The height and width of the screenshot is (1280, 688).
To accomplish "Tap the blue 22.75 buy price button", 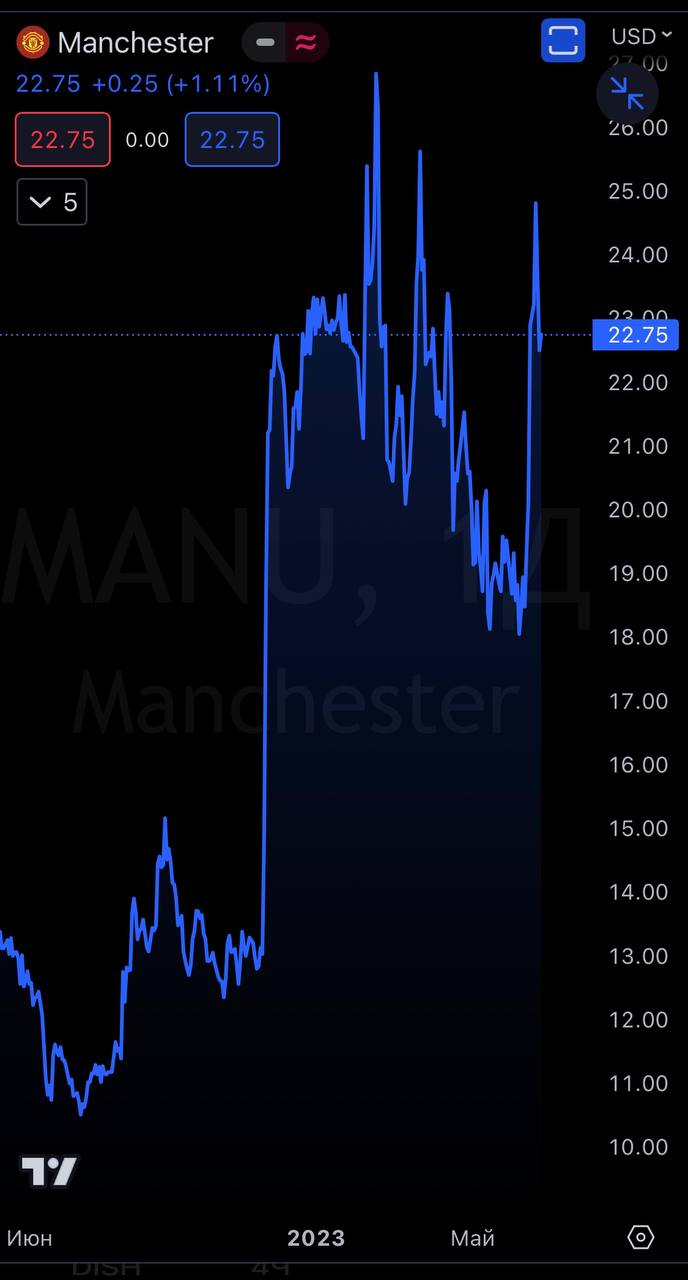I will coord(232,140).
